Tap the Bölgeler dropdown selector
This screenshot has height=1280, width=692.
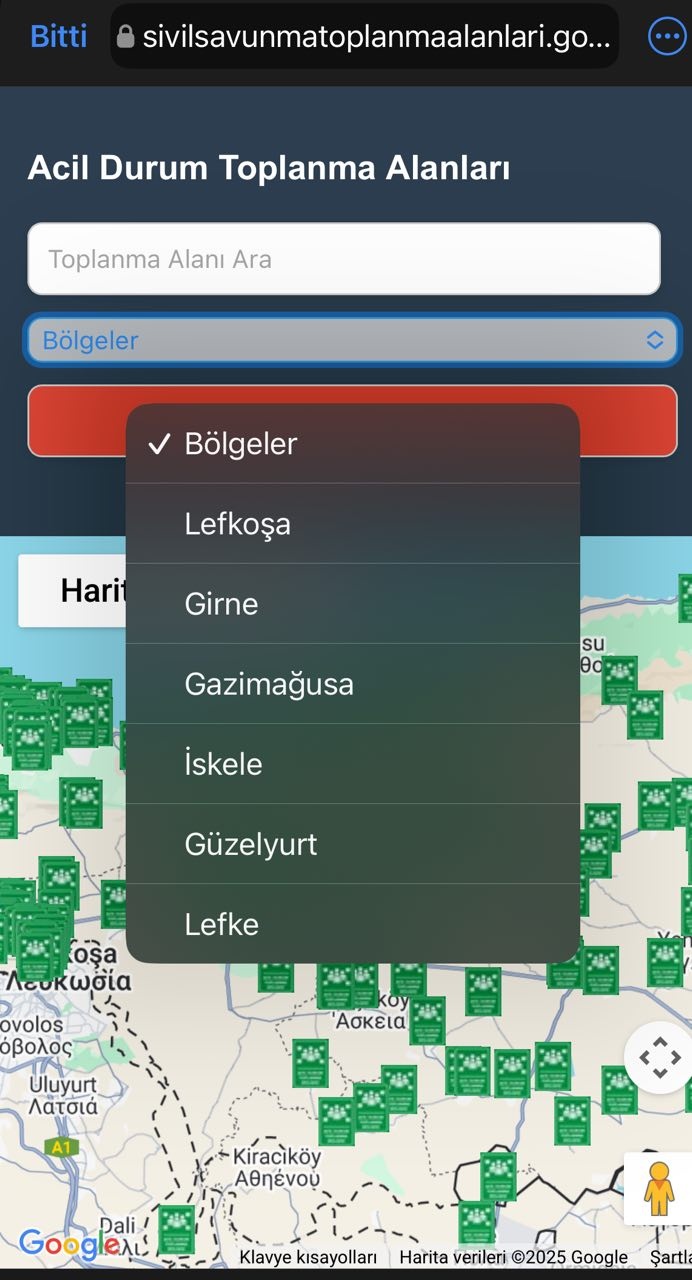pos(352,340)
